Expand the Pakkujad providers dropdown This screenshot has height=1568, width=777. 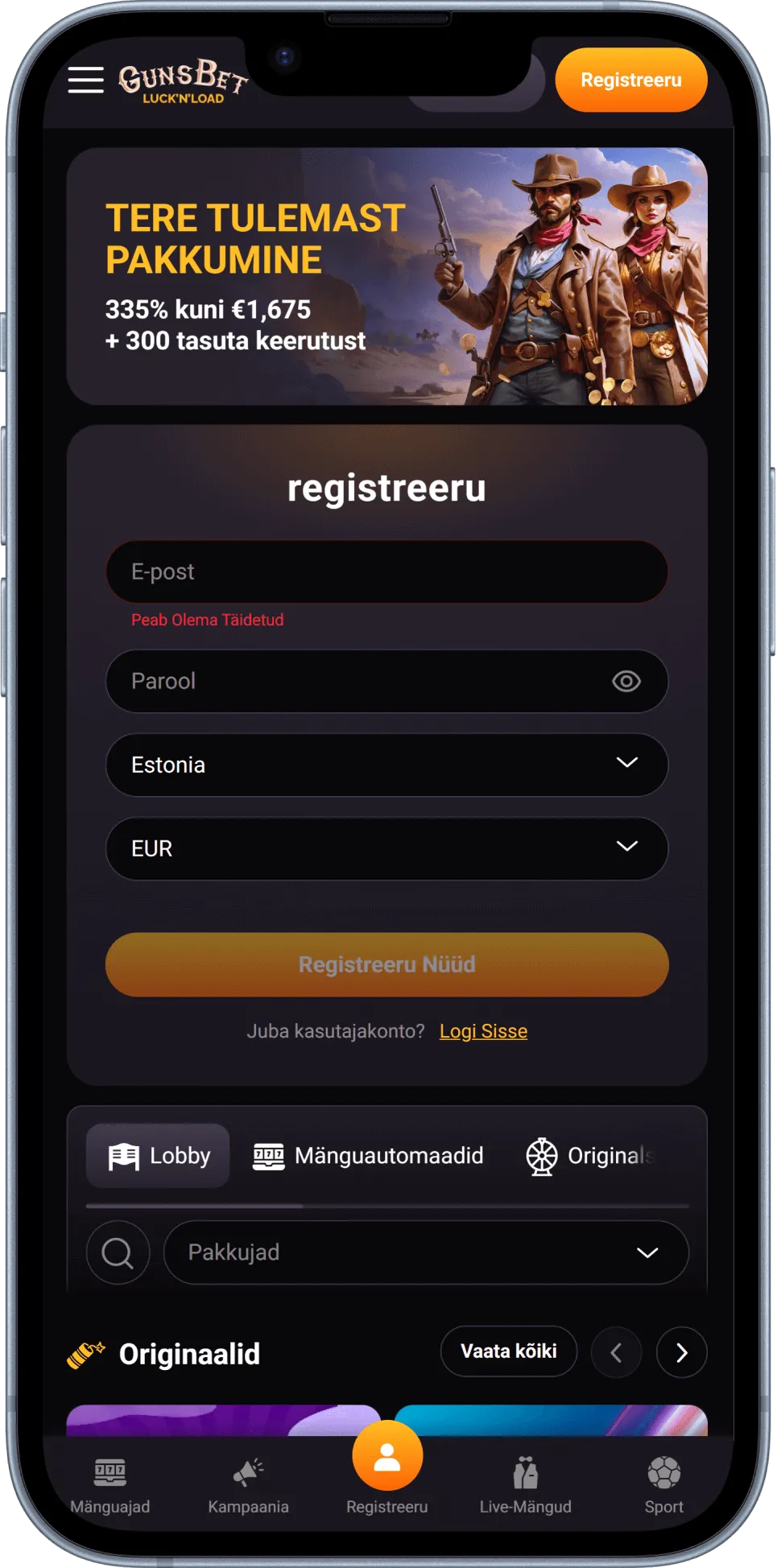click(426, 1252)
